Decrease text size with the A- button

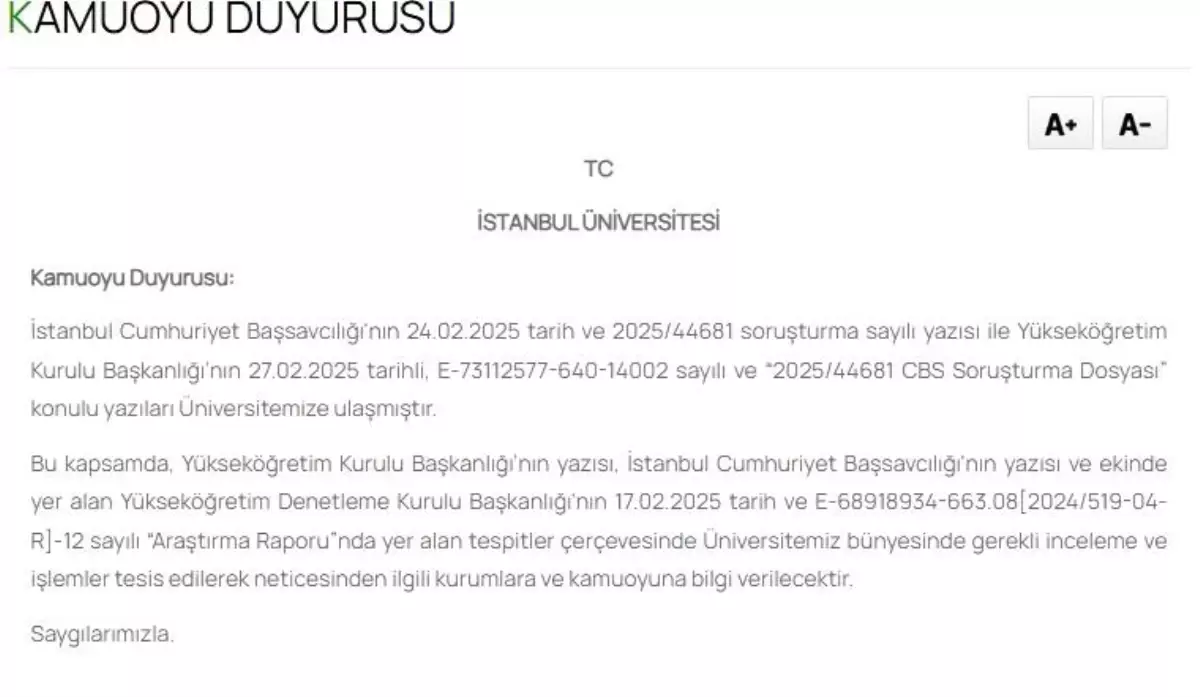click(x=1134, y=124)
